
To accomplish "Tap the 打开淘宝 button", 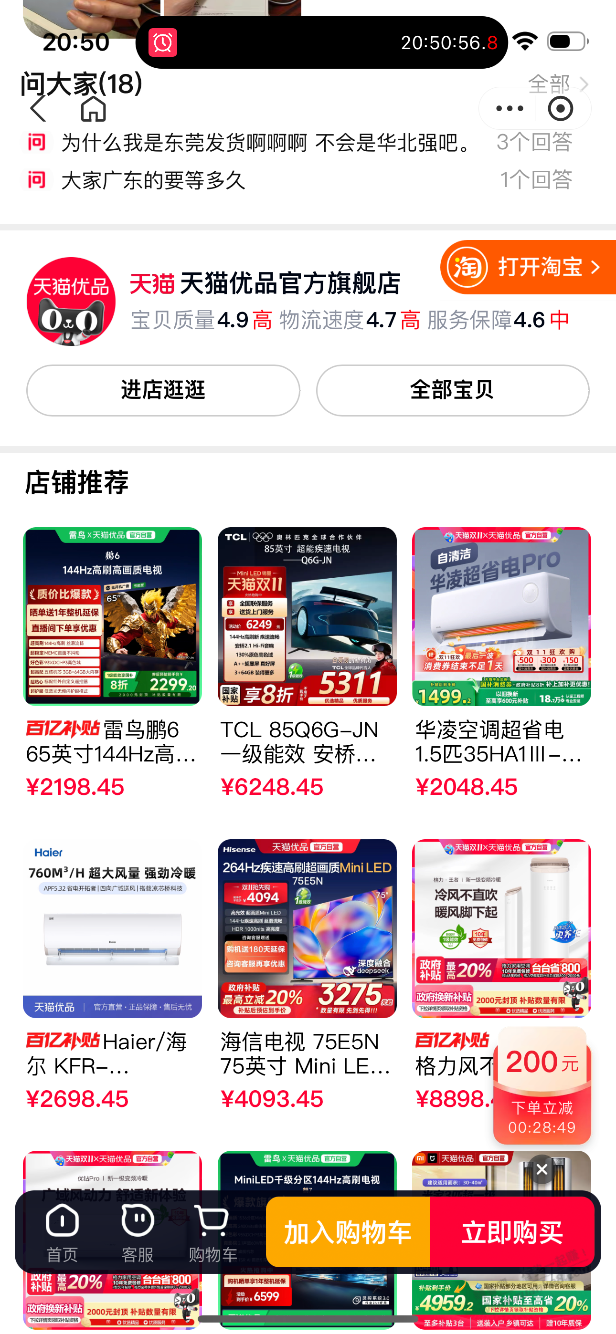I will point(528,267).
